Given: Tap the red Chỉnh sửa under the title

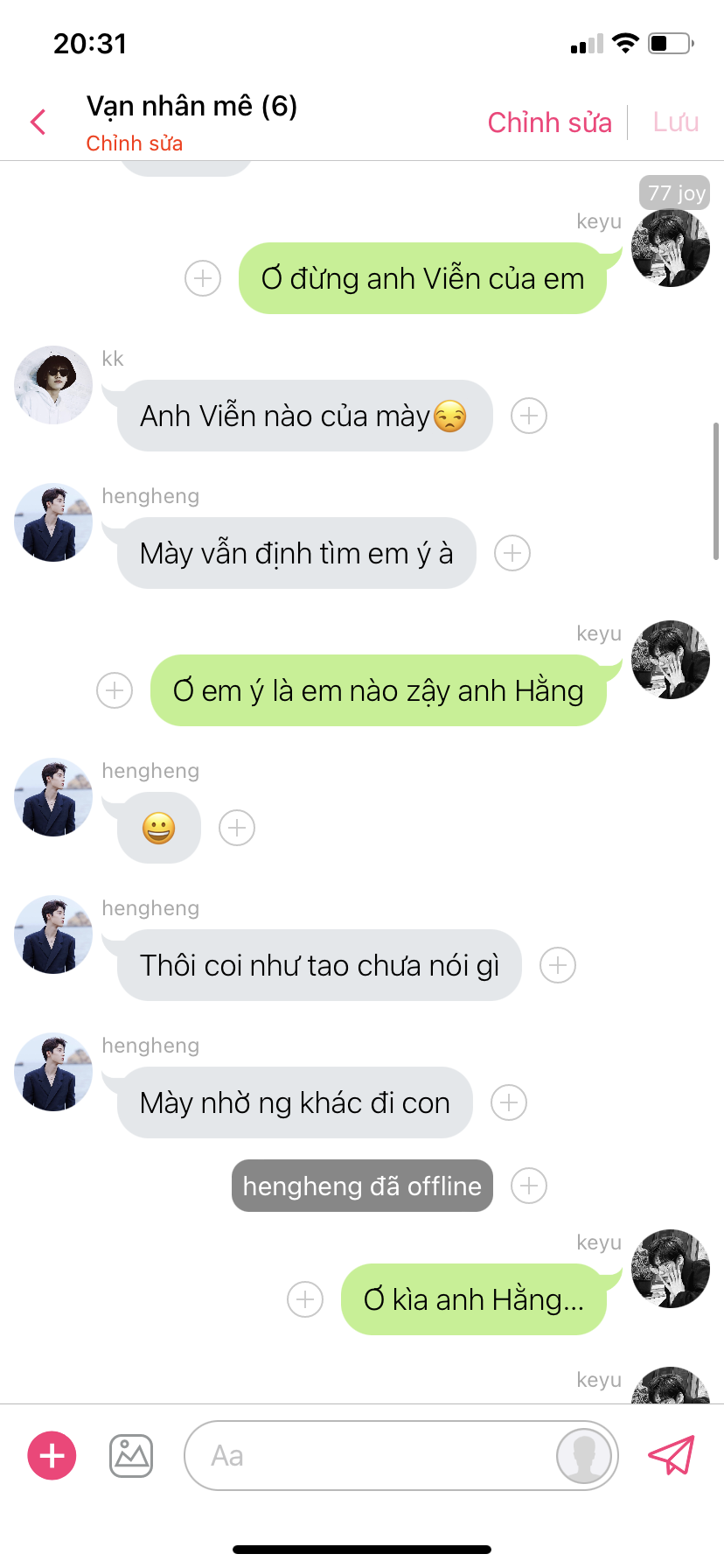Looking at the screenshot, I should pos(134,143).
